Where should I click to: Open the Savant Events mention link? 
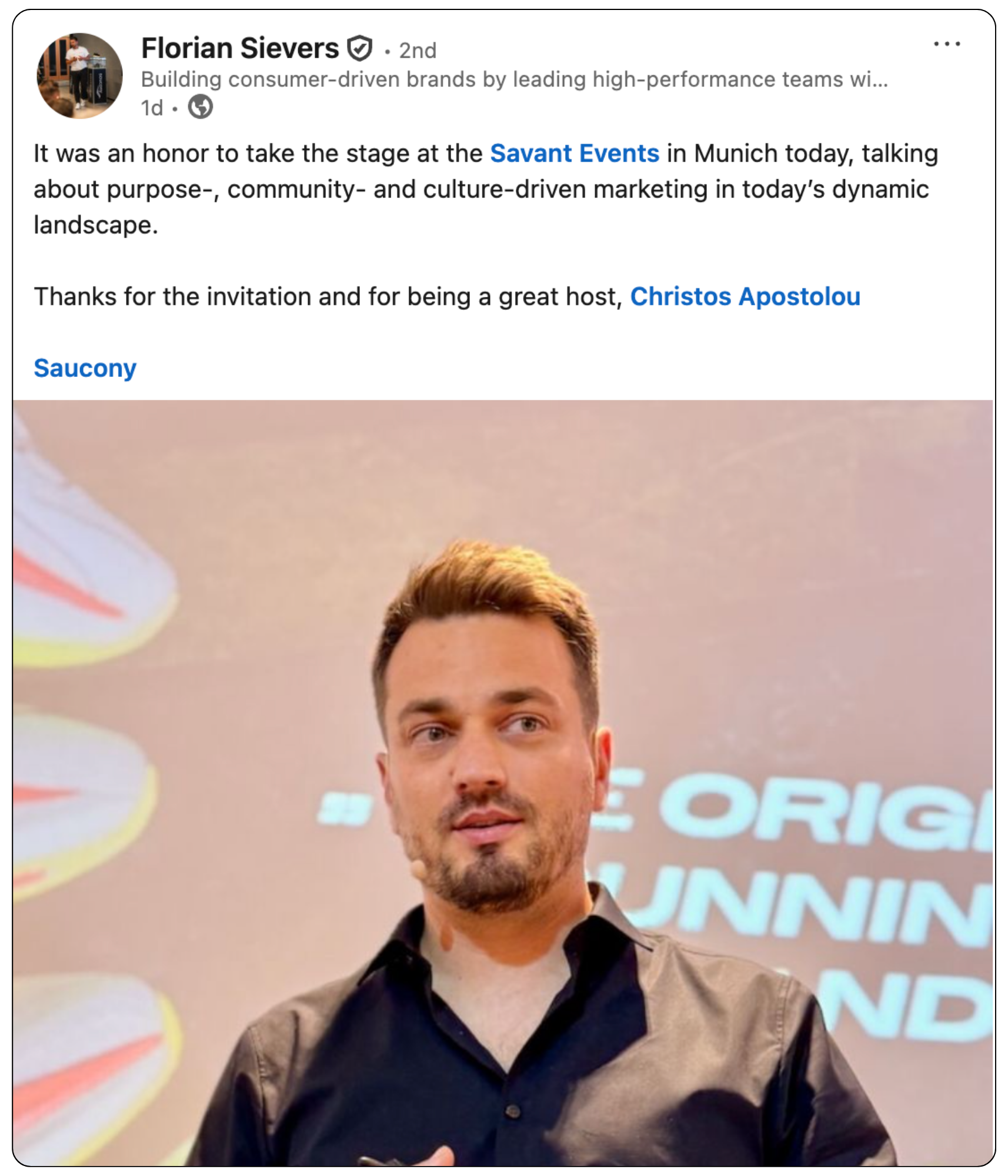click(575, 153)
